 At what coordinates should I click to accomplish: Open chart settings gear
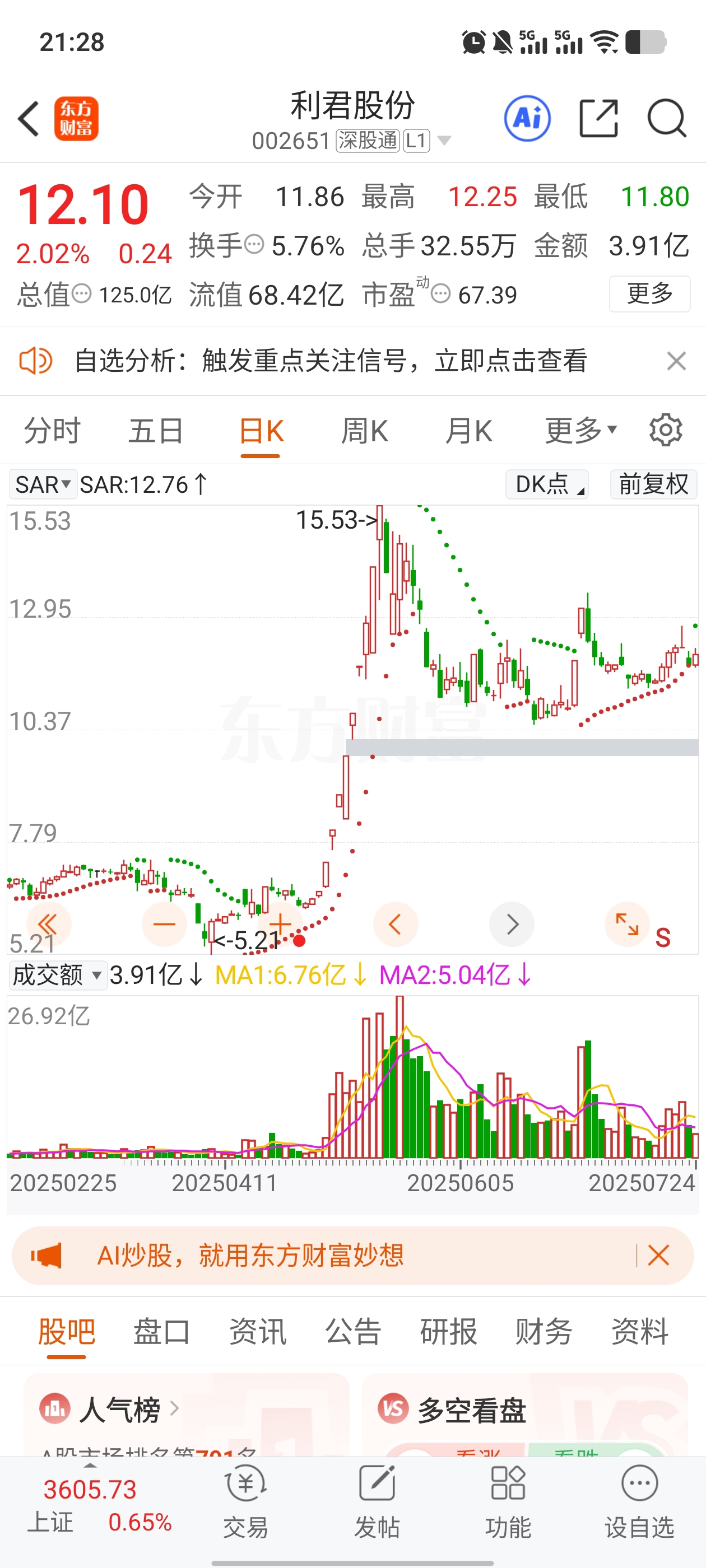coord(666,430)
